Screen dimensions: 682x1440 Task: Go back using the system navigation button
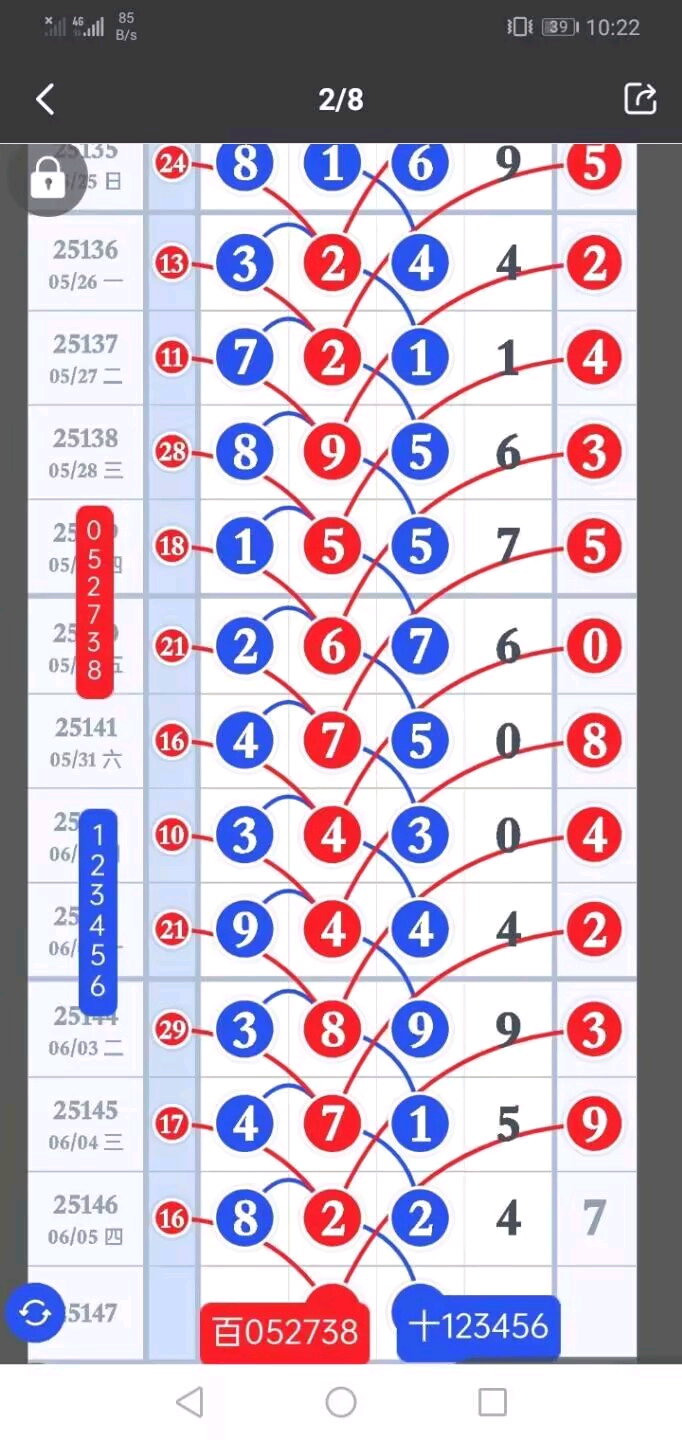[190, 1402]
